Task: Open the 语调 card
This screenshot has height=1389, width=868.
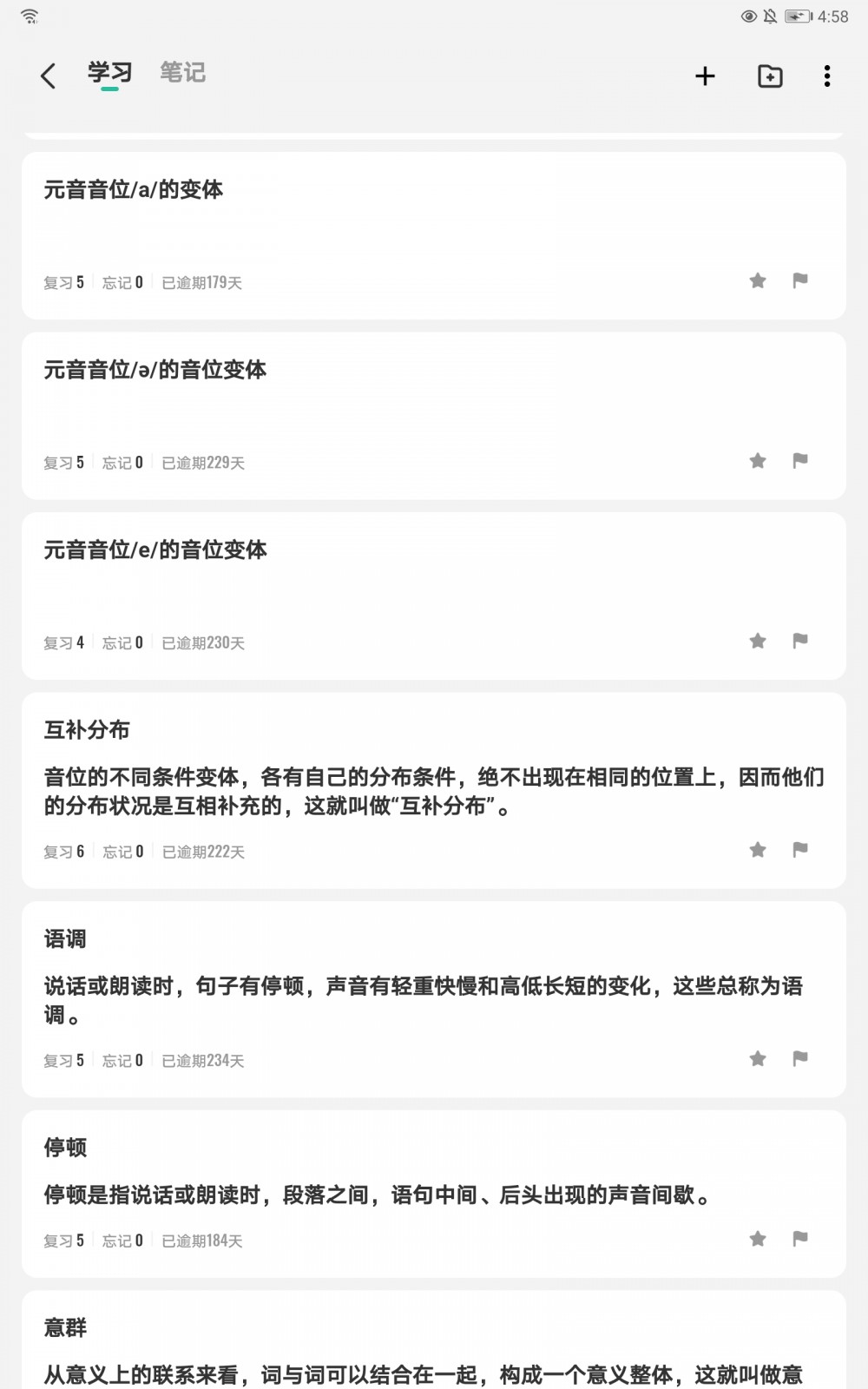Action: (434, 999)
